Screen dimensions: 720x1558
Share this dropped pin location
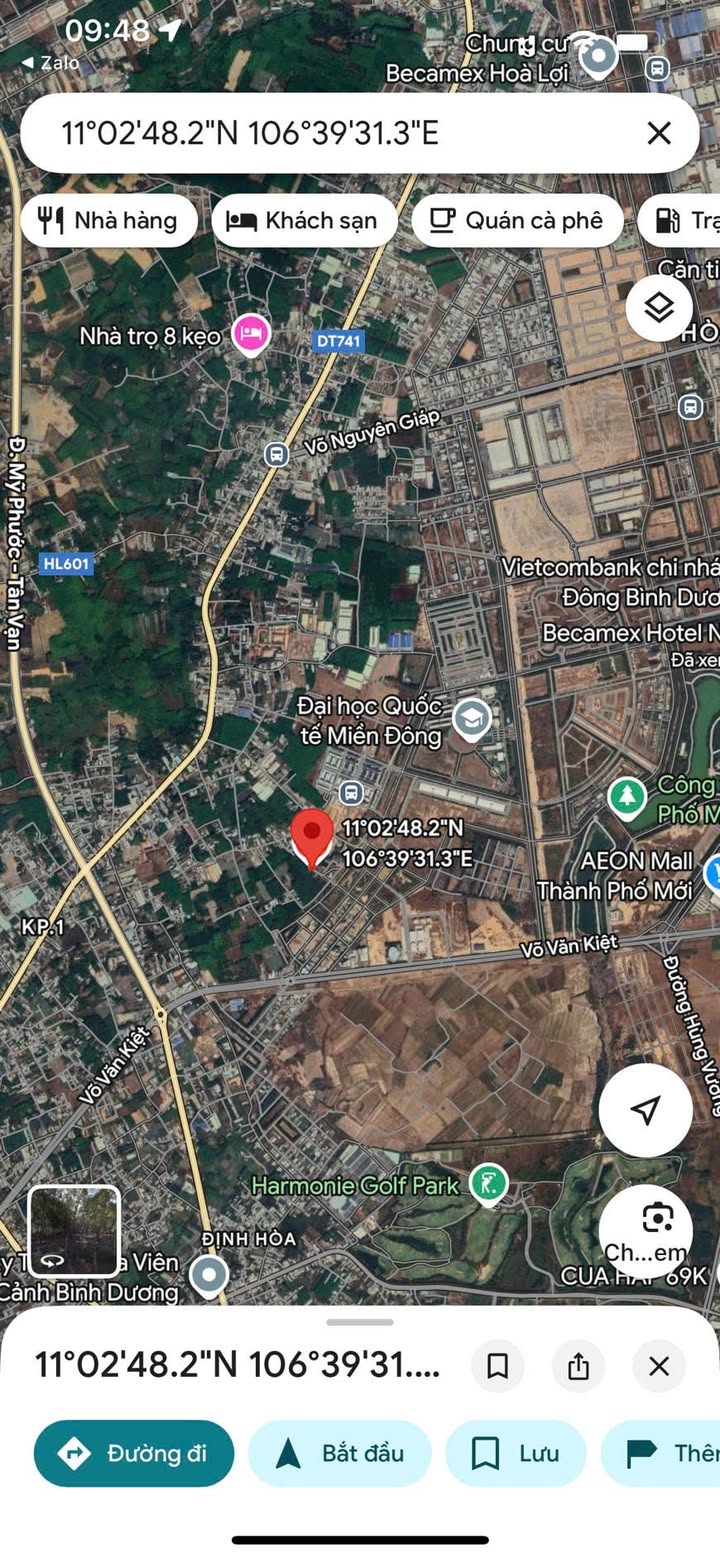pos(578,1366)
